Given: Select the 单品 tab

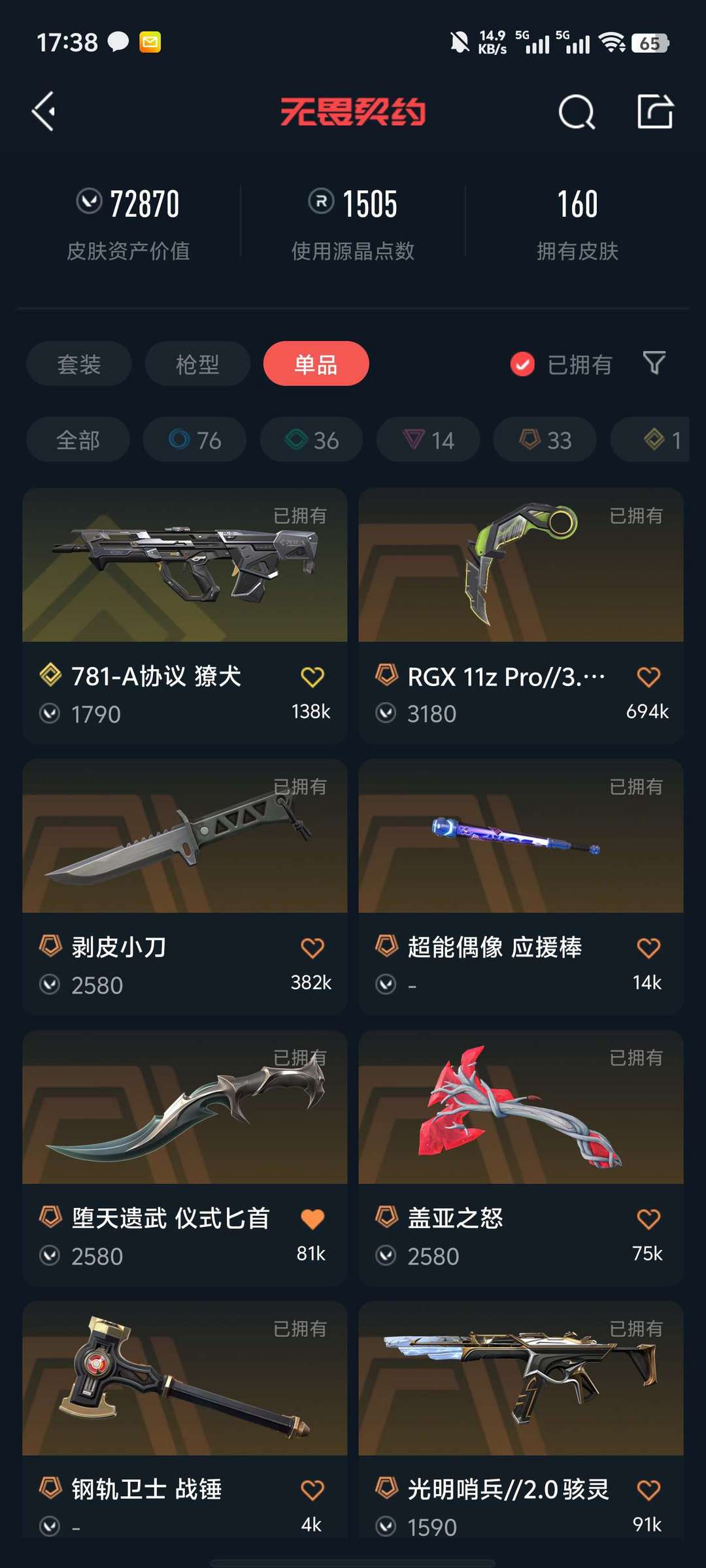Looking at the screenshot, I should [x=316, y=364].
